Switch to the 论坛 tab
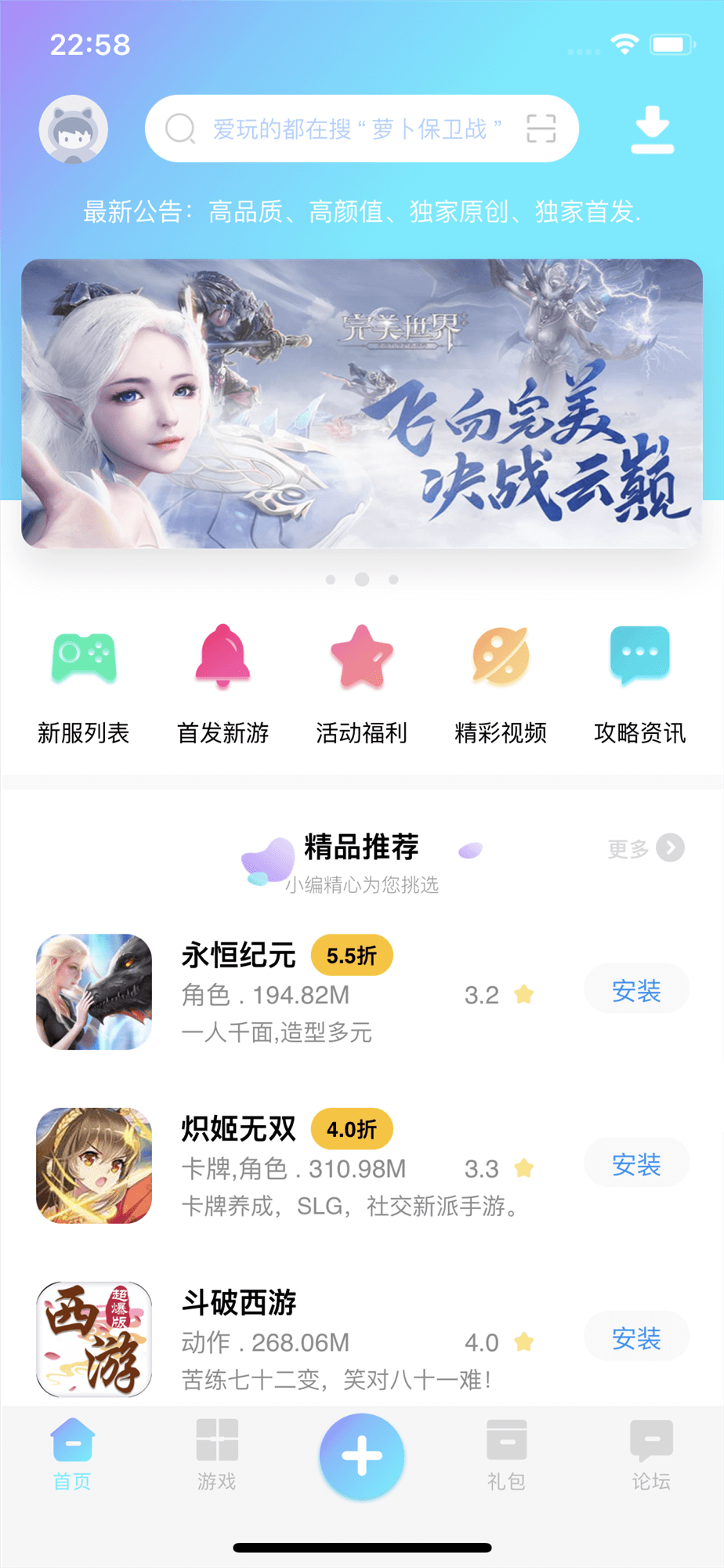The image size is (724, 1568). click(651, 1454)
